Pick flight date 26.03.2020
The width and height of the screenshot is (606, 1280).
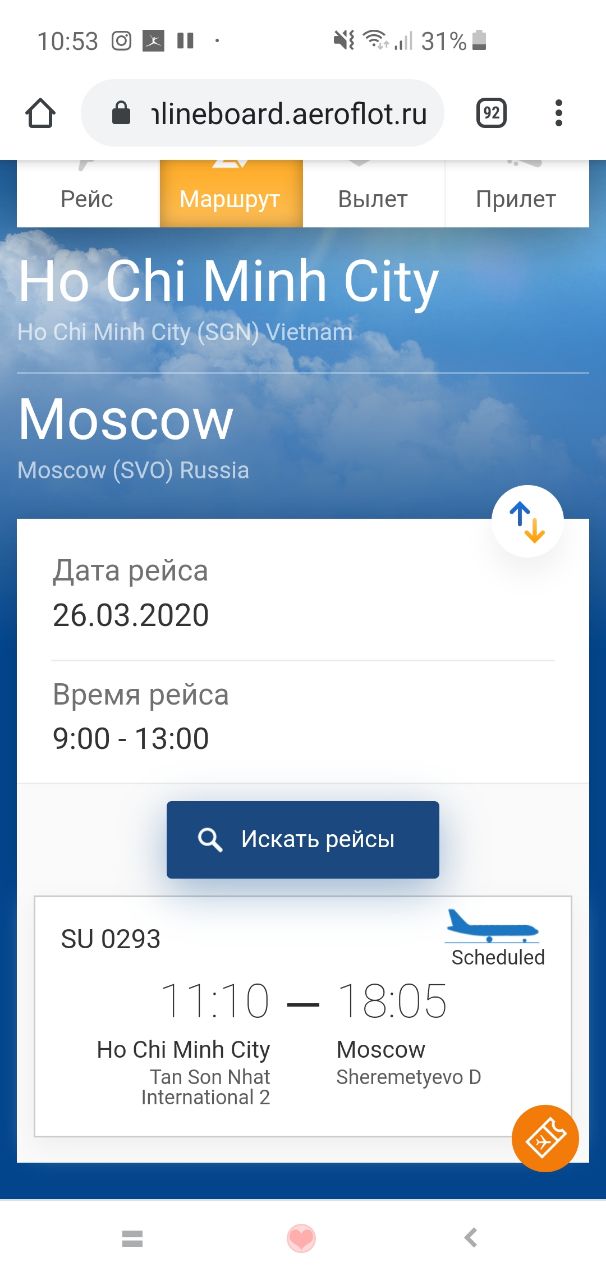(131, 614)
